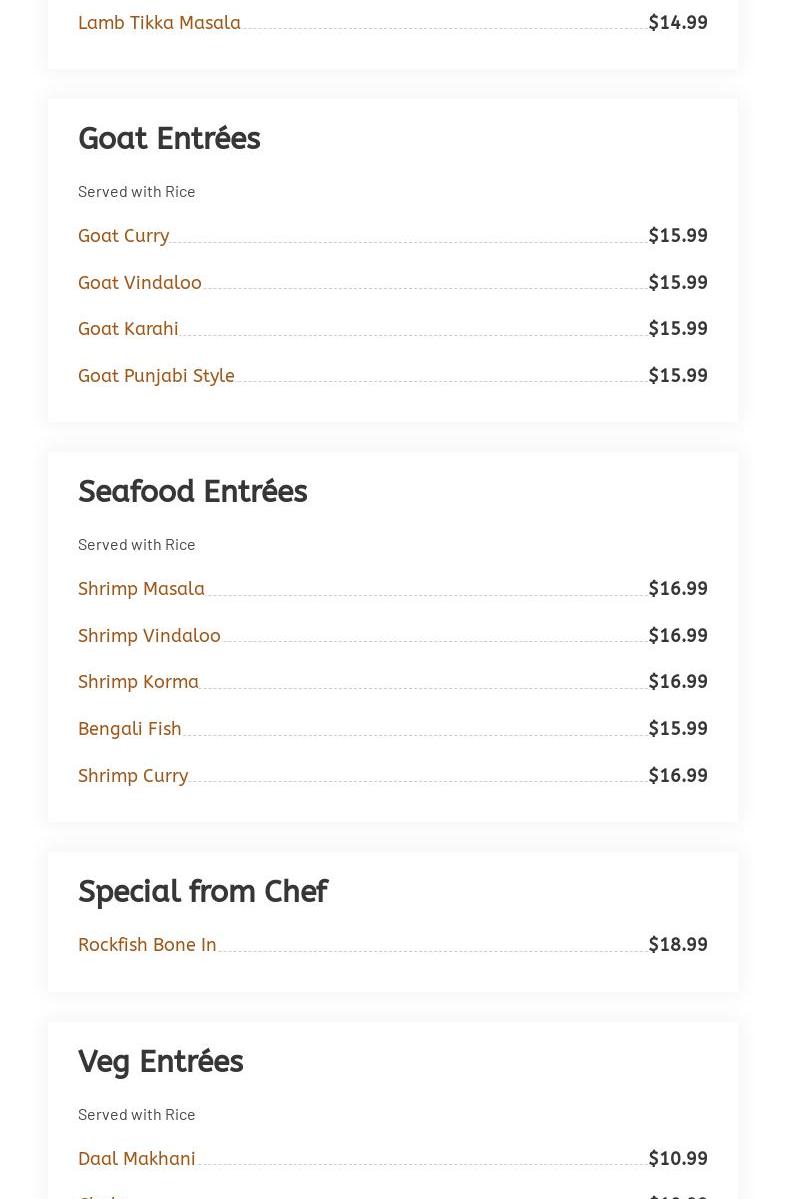View the Goat Vindaloo dish
This screenshot has width=785, height=1199.
(140, 283)
